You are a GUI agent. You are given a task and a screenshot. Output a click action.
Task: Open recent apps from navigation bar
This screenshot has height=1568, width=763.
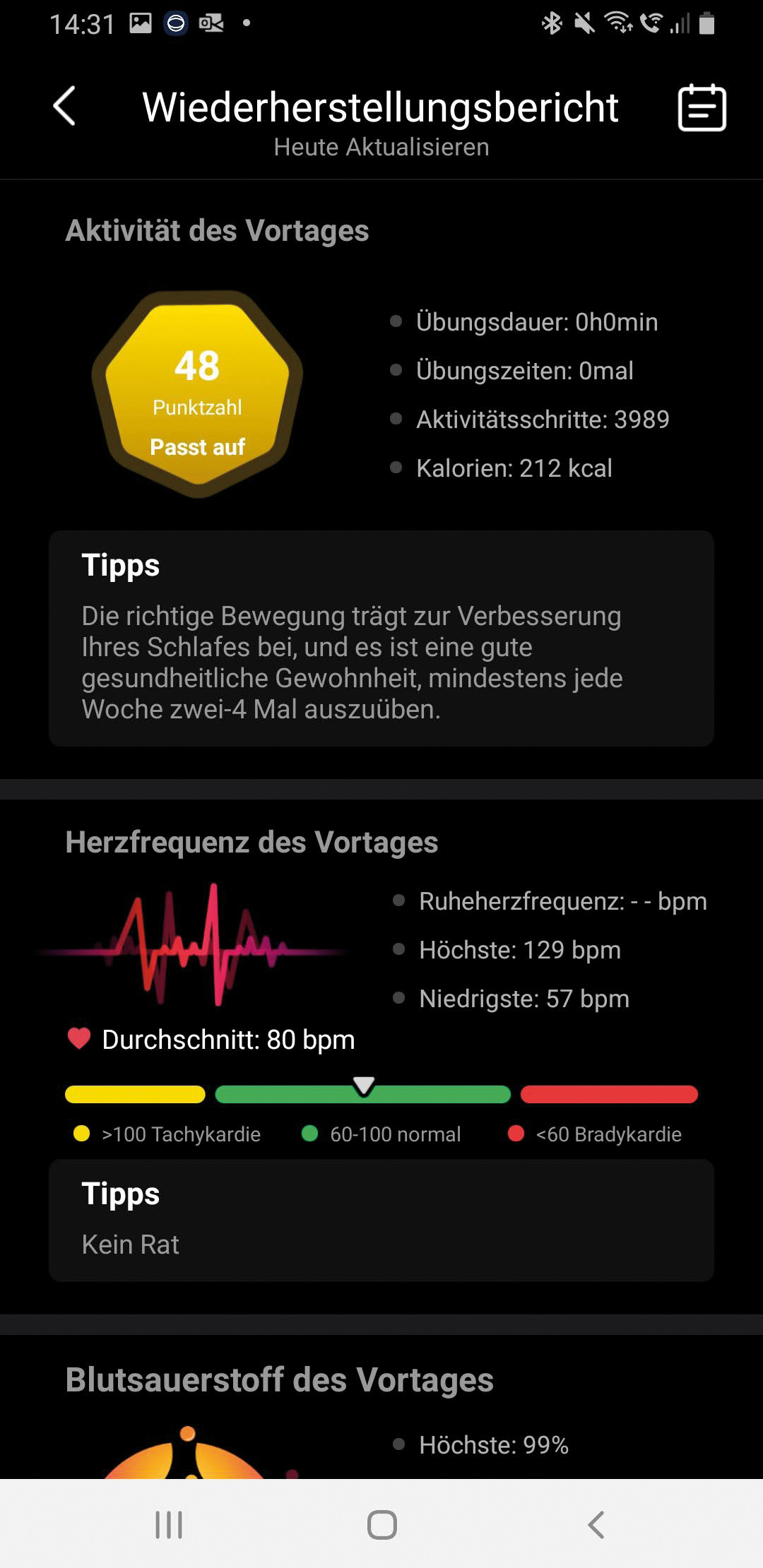coord(169,1524)
